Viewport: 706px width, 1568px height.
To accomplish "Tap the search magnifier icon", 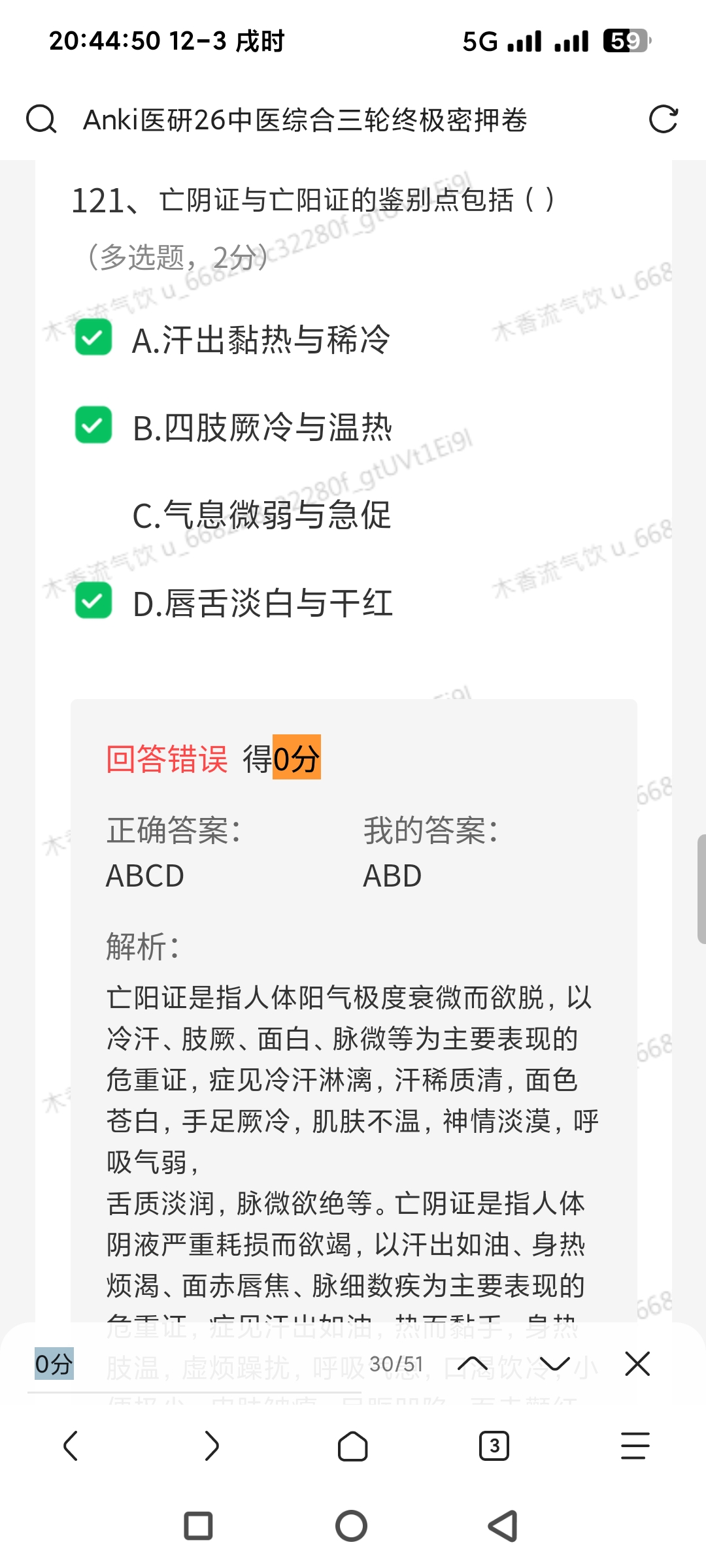I will coord(41,120).
